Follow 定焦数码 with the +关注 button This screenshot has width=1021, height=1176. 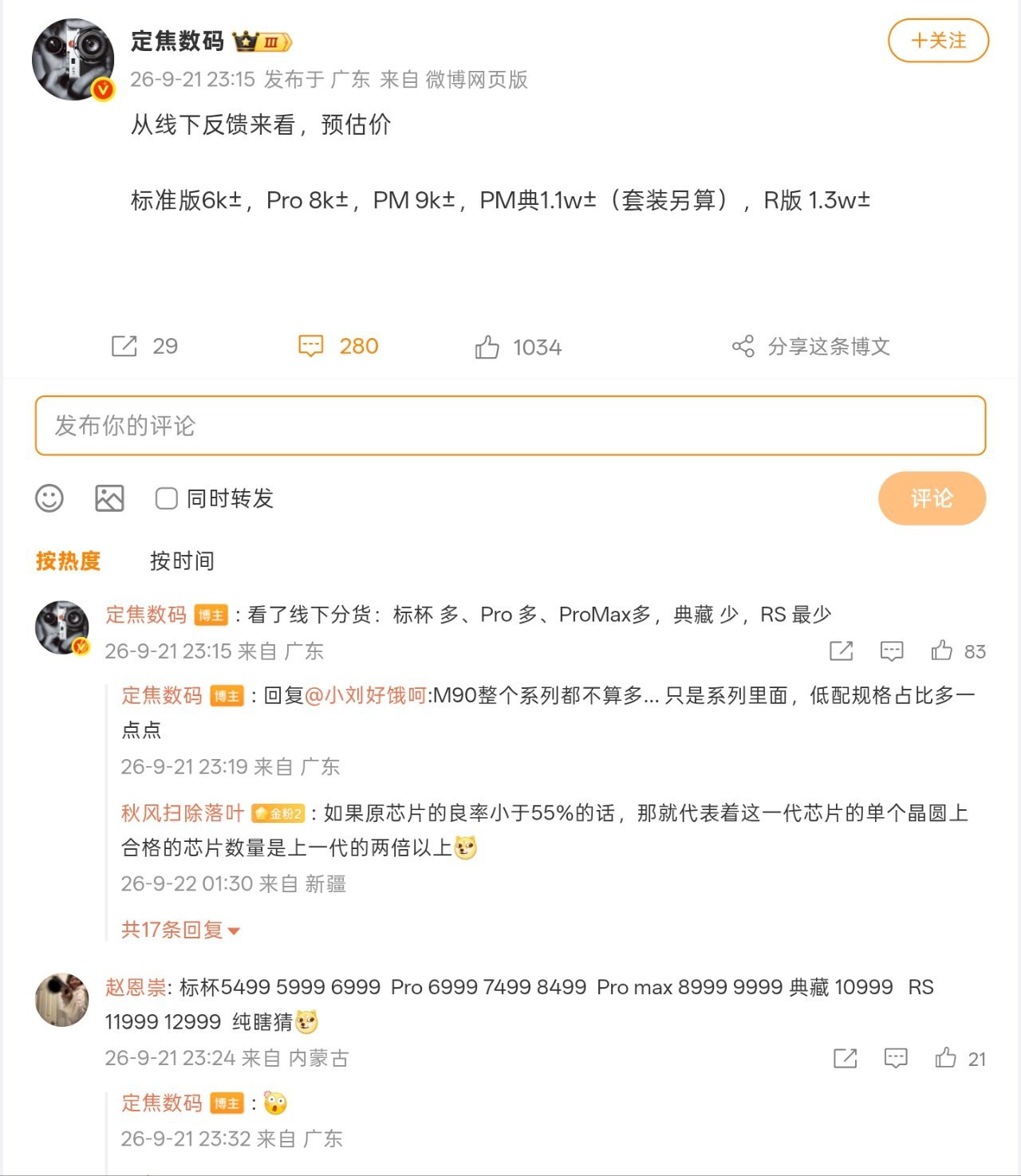click(x=938, y=41)
